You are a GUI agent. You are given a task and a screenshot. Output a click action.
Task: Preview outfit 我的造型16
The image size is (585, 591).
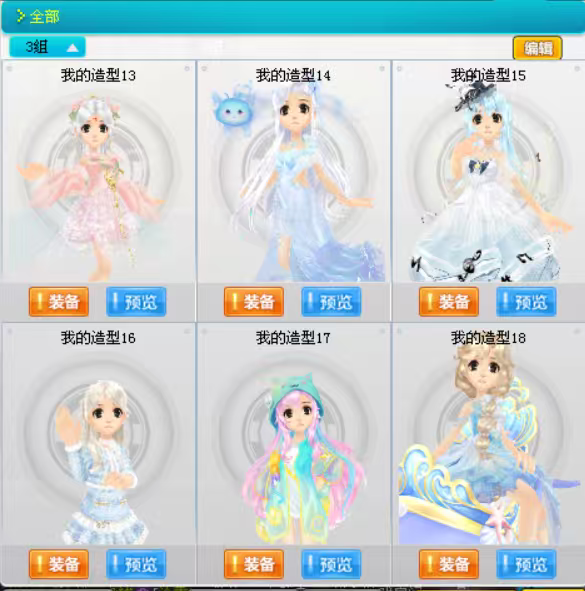(136, 564)
